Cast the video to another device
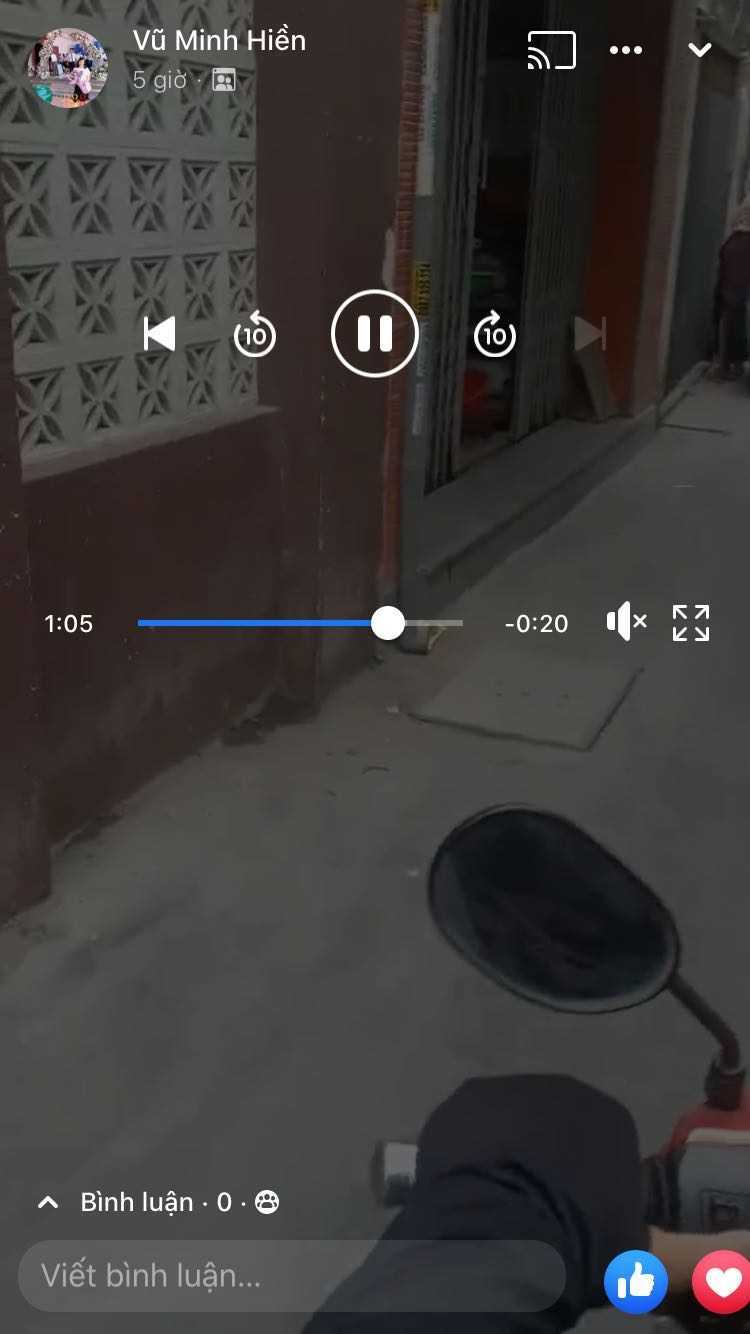 click(x=552, y=50)
